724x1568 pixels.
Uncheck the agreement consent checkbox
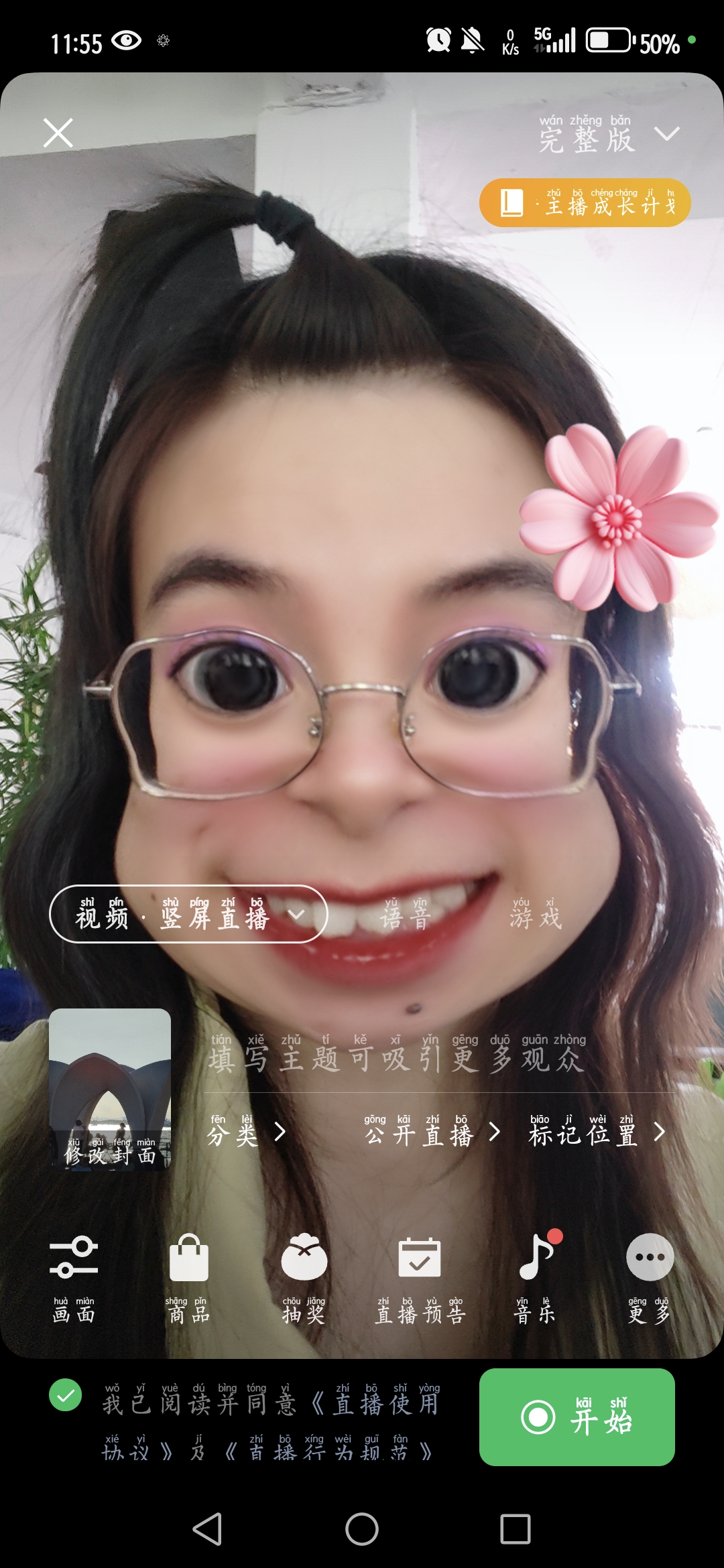pyautogui.click(x=66, y=1396)
